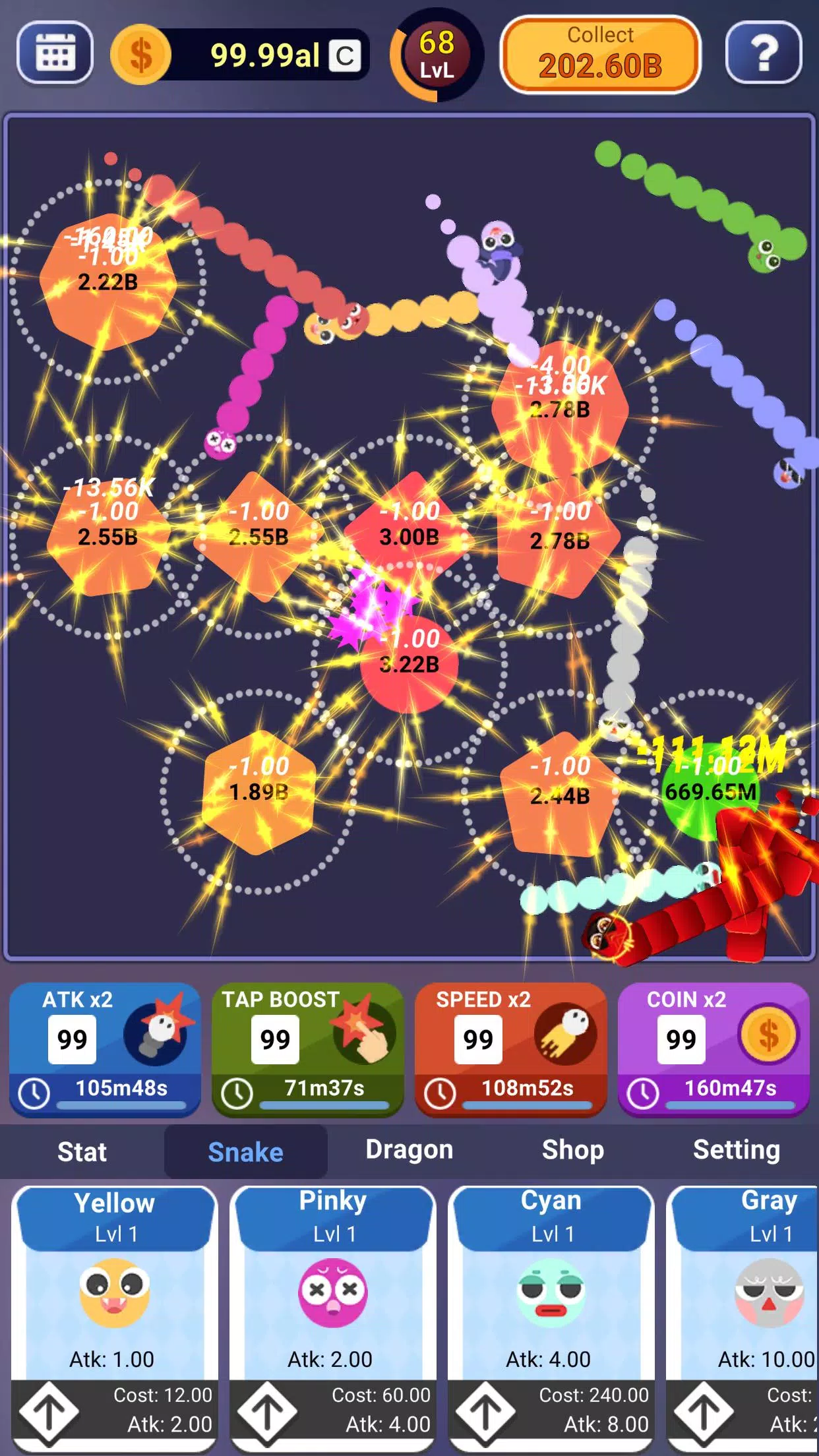Switch to the Dragon tab
This screenshot has height=1456, width=819.
(x=409, y=1151)
